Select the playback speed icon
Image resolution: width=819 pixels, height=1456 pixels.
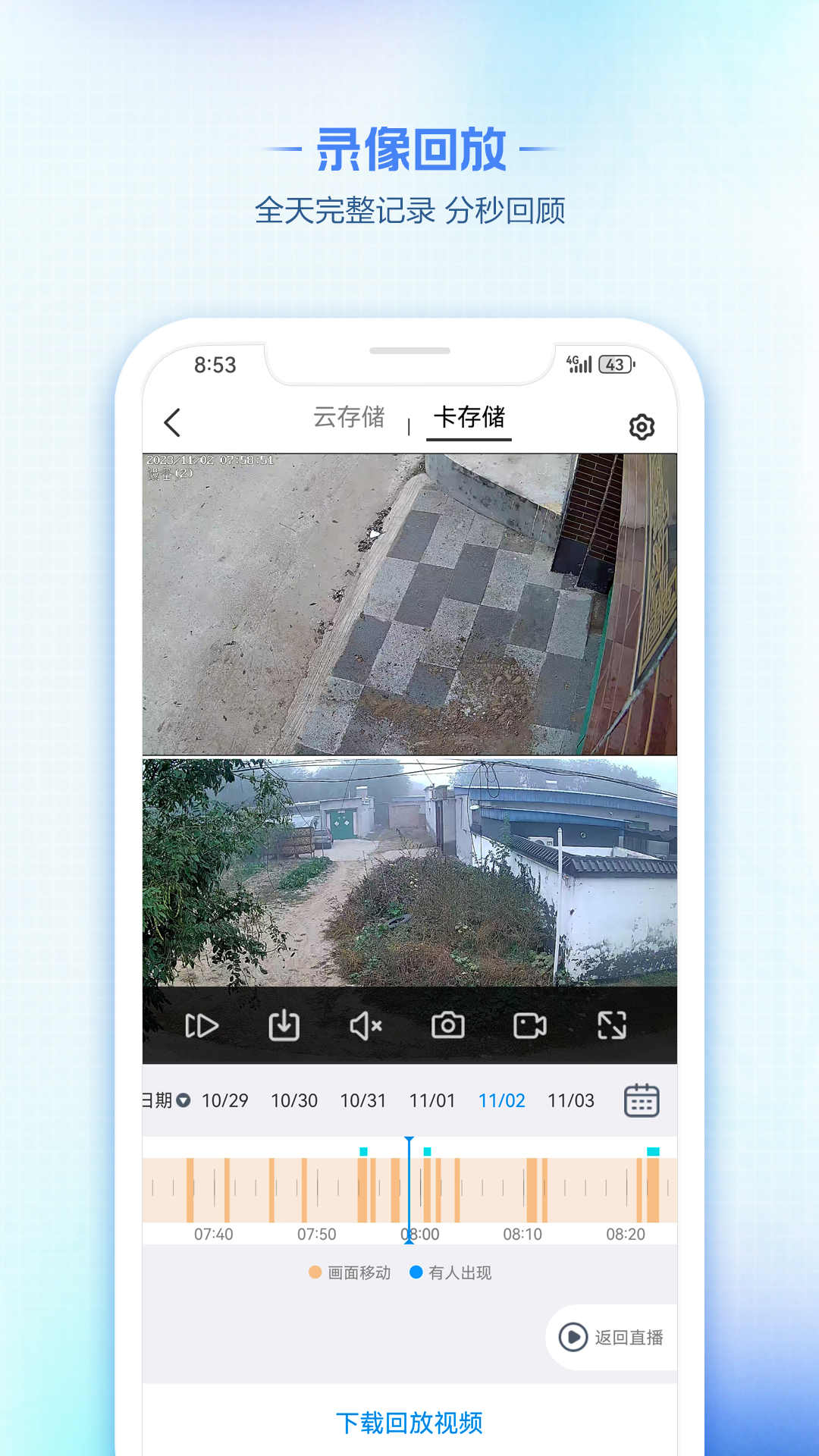tap(202, 1025)
